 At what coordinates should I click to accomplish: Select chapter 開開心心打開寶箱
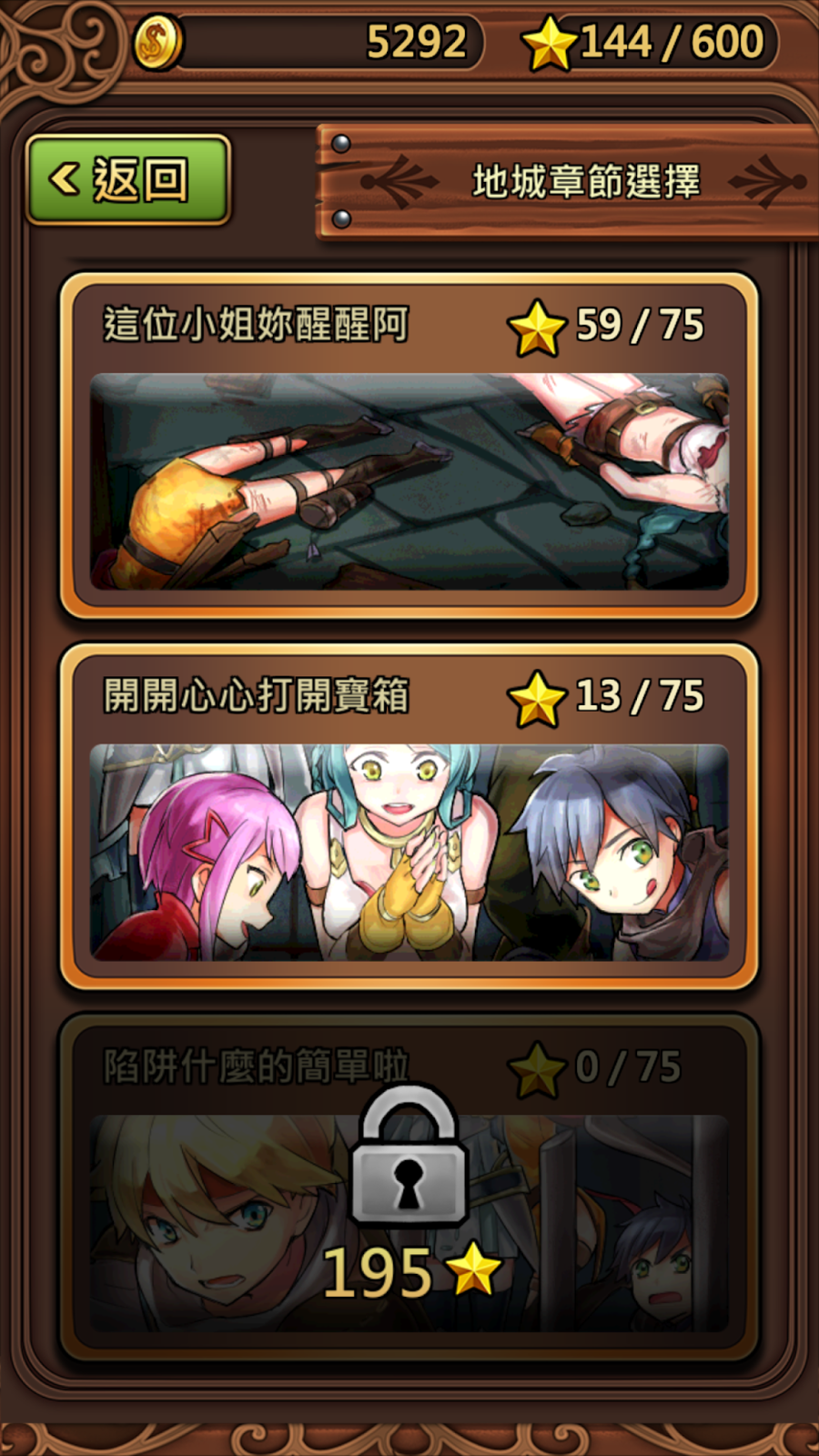coord(409,817)
